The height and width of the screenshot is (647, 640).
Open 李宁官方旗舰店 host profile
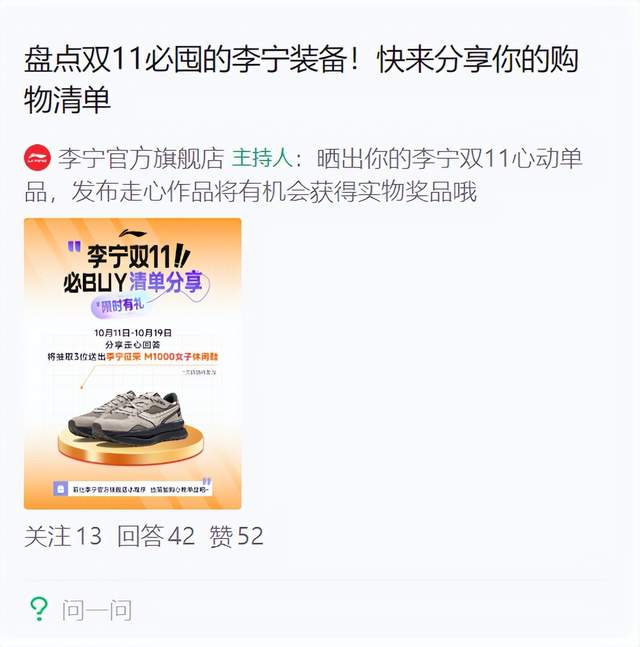[x=141, y=158]
